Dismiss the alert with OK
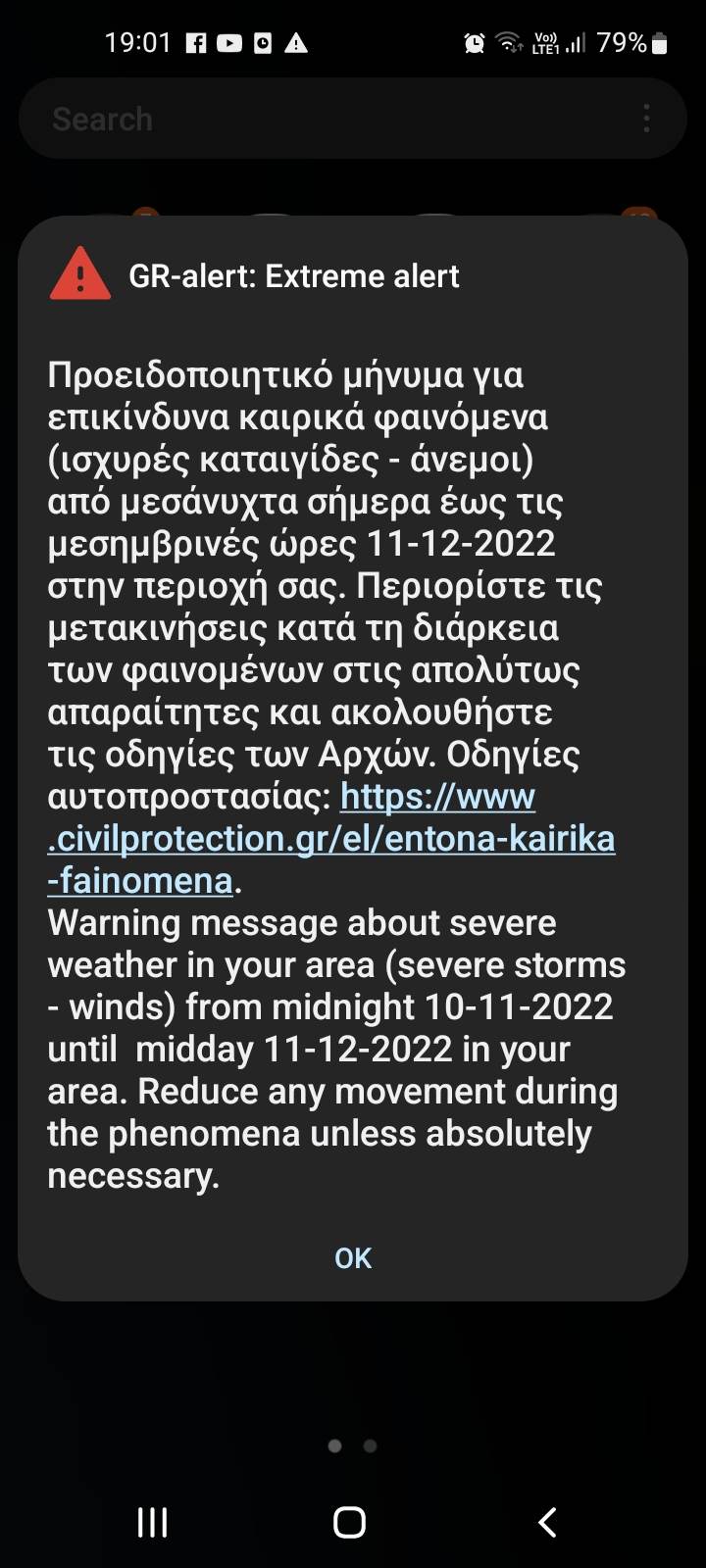 click(x=353, y=1257)
